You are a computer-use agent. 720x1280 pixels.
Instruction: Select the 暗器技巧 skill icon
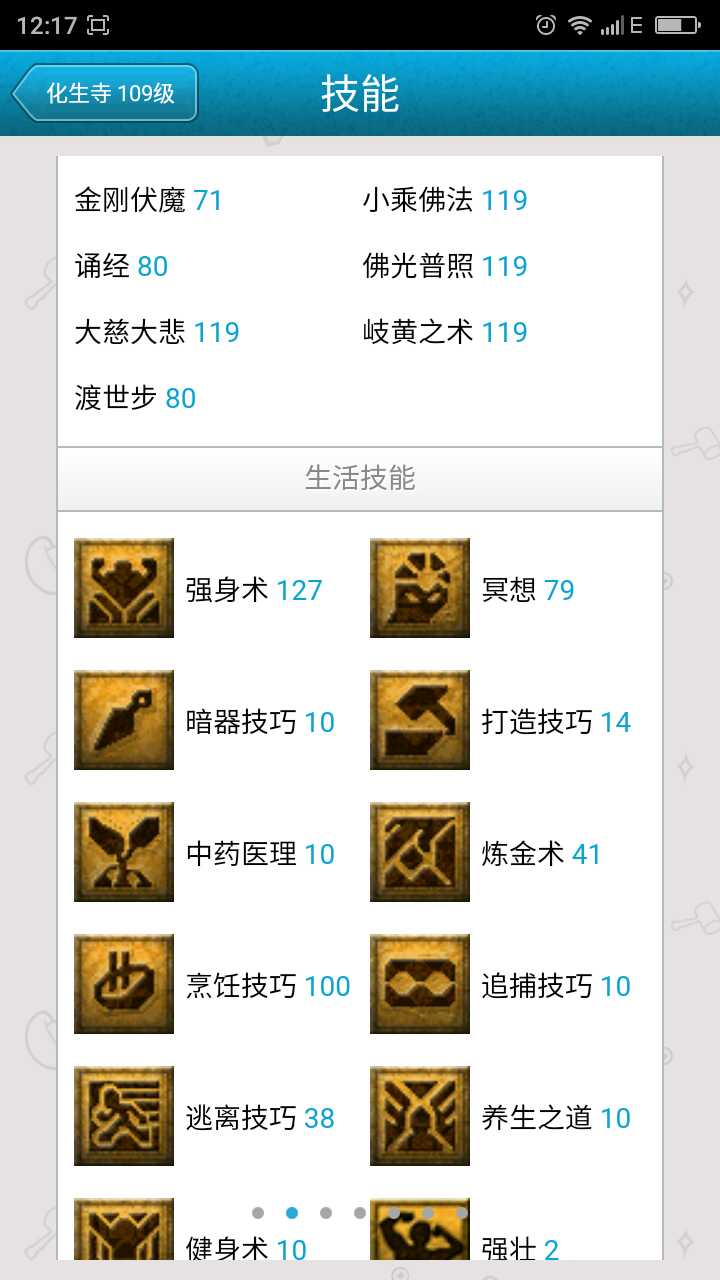pyautogui.click(x=124, y=720)
